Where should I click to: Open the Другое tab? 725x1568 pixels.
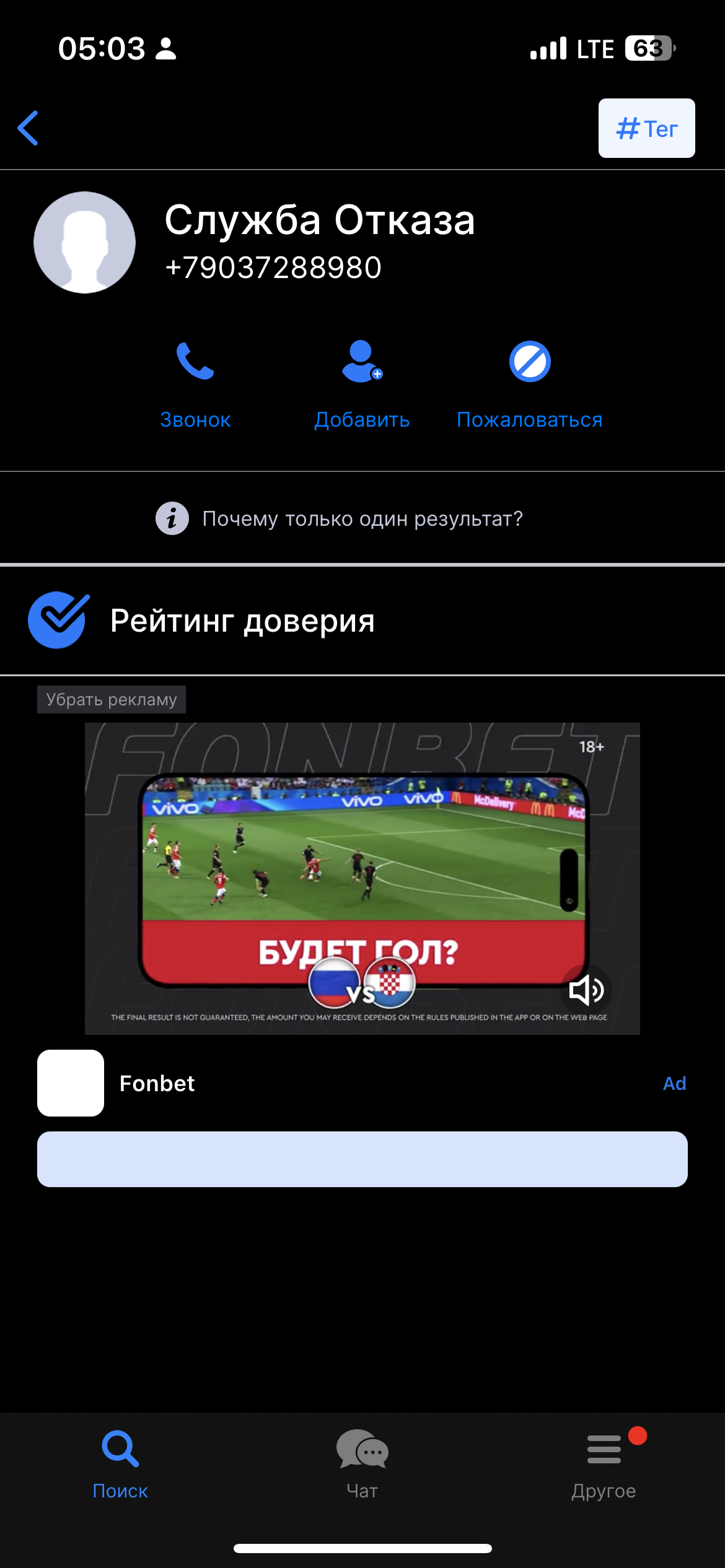coord(604,1465)
